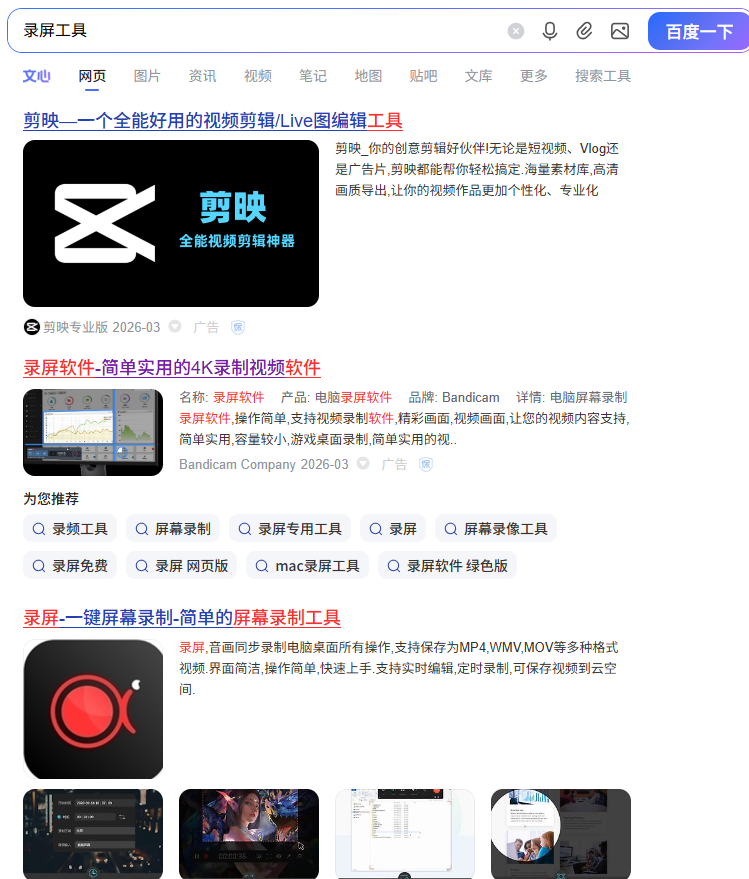The height and width of the screenshot is (879, 749).
Task: Open the 文心 tab
Action: (x=37, y=76)
